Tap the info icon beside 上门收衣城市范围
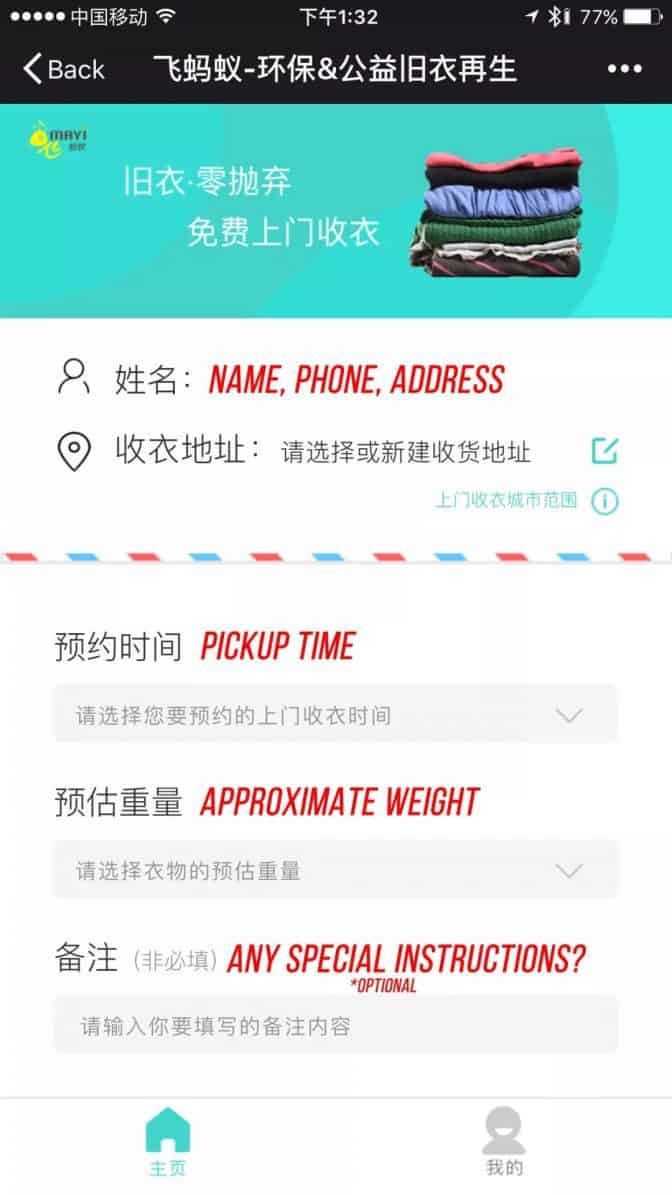The width and height of the screenshot is (672, 1195). pyautogui.click(x=605, y=501)
